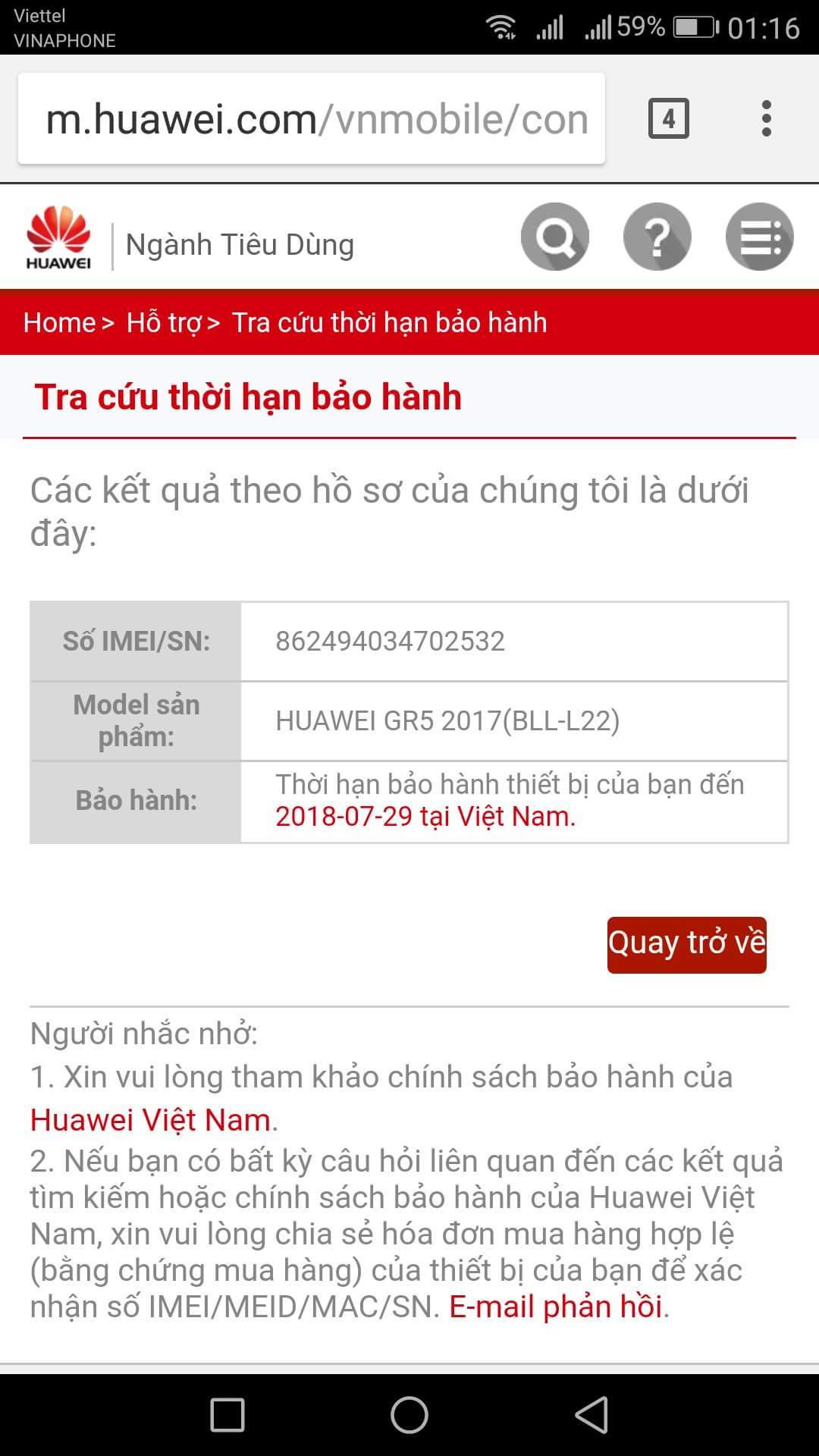Open the Huawei site hamburger menu
The width and height of the screenshot is (819, 1456).
click(x=759, y=237)
